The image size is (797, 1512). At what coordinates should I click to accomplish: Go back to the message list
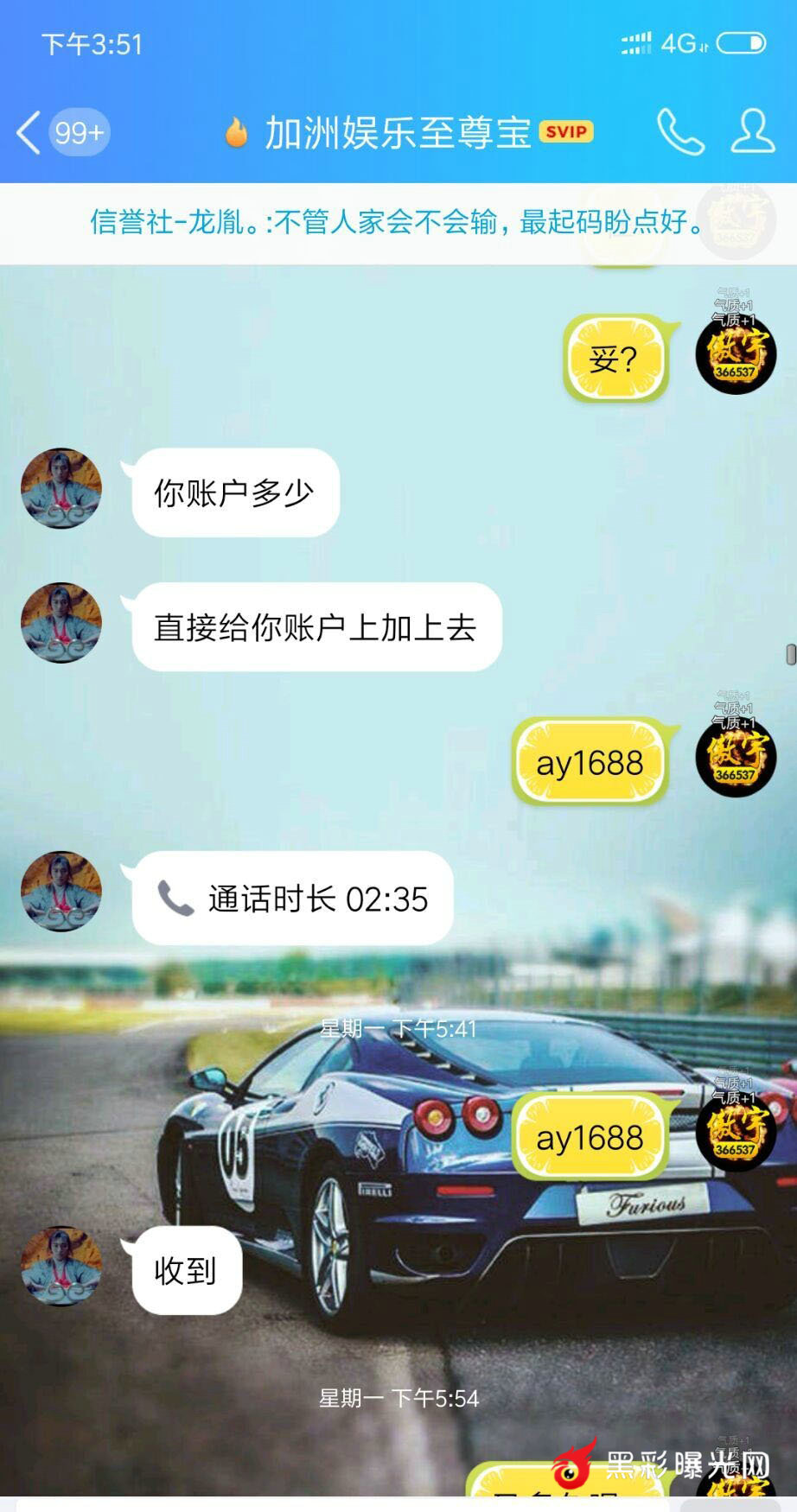pos(29,133)
